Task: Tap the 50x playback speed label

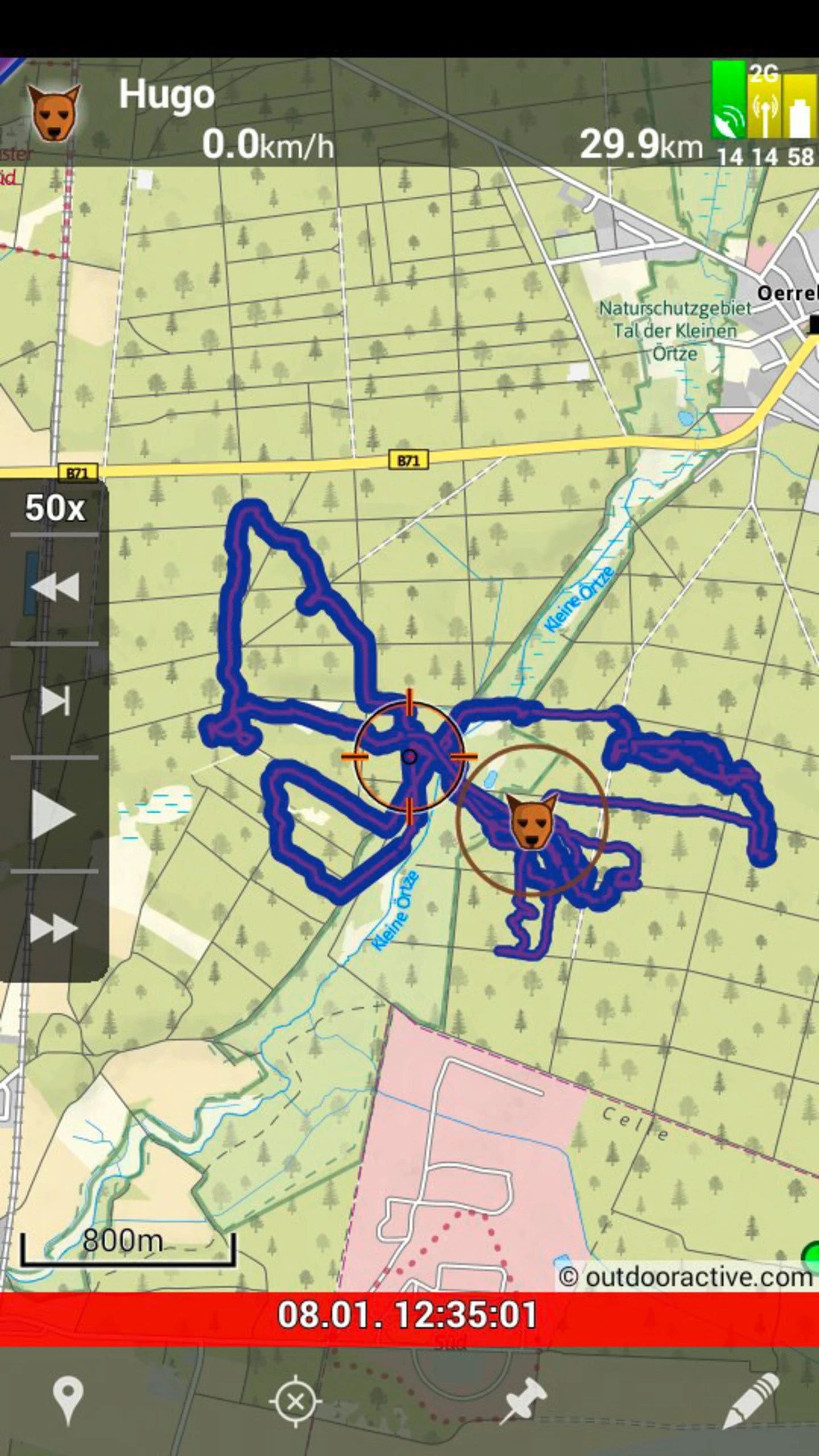Action: (55, 508)
